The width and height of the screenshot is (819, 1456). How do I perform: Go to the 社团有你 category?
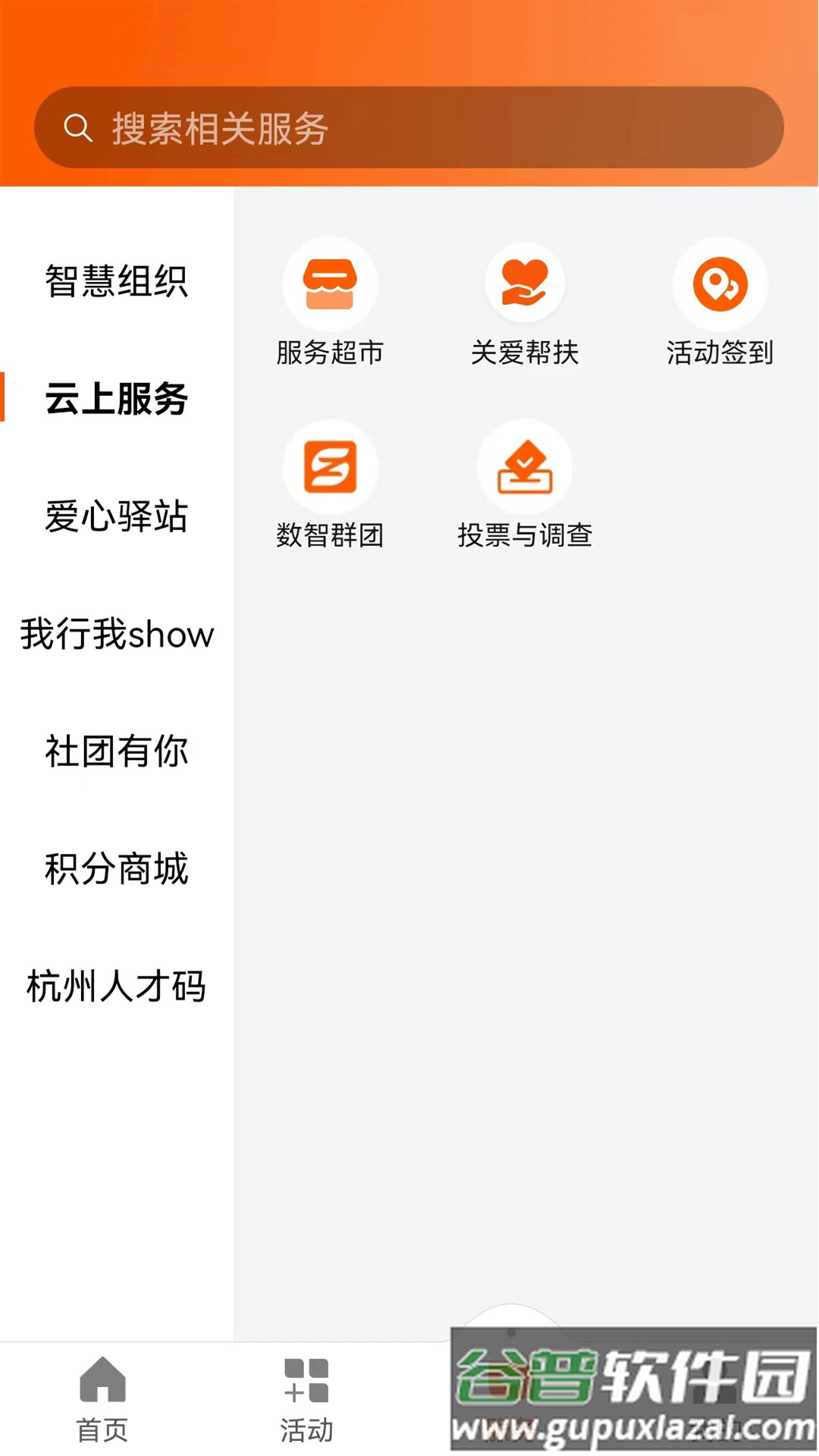(116, 752)
